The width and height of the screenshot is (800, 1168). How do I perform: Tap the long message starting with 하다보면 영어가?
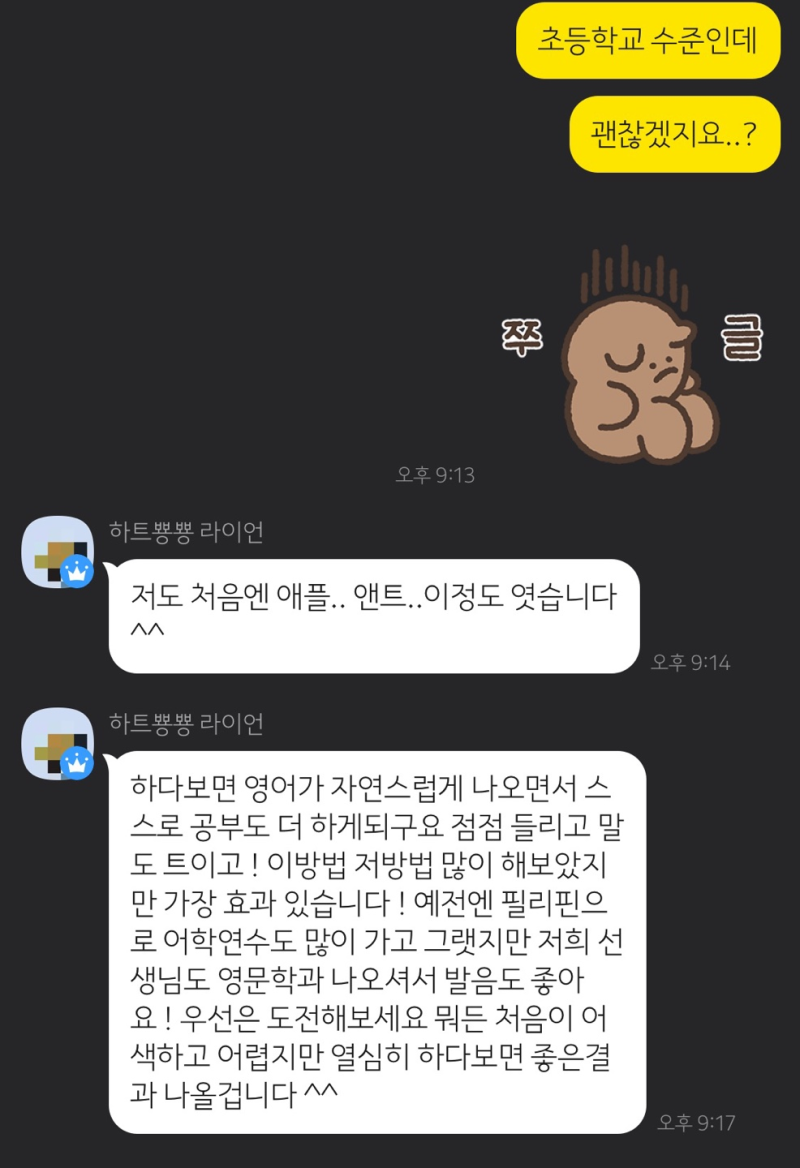[x=374, y=935]
